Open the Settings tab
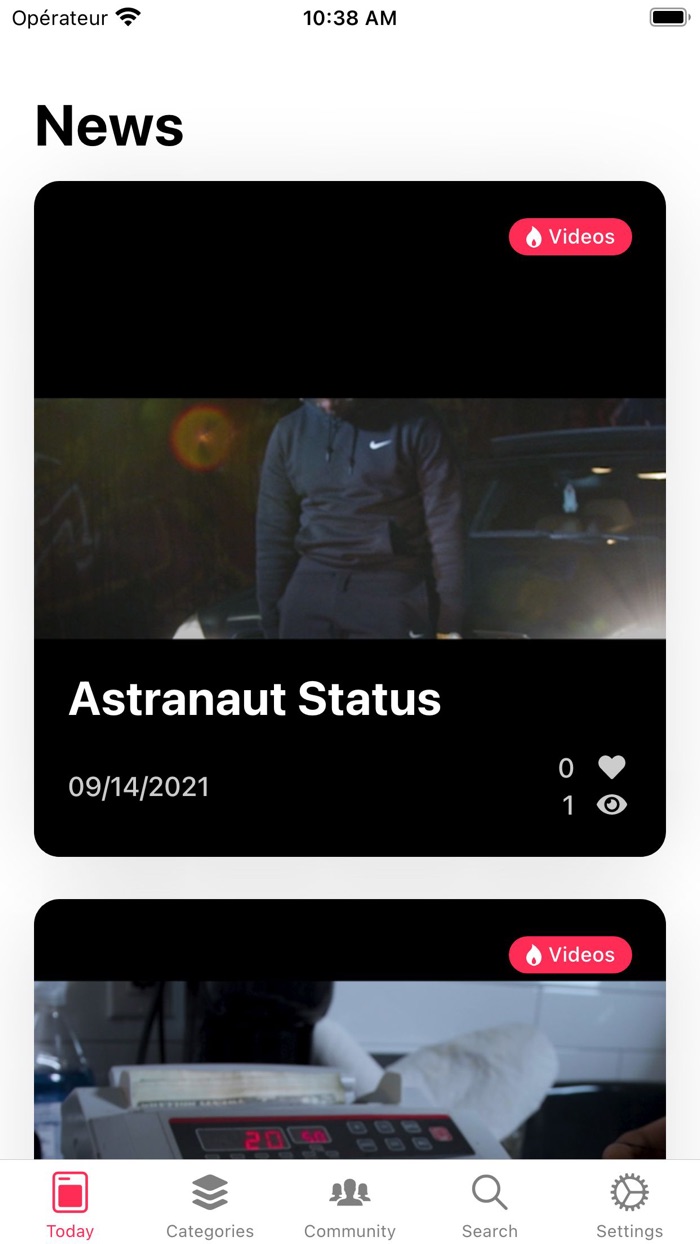The width and height of the screenshot is (700, 1244). tap(630, 1205)
